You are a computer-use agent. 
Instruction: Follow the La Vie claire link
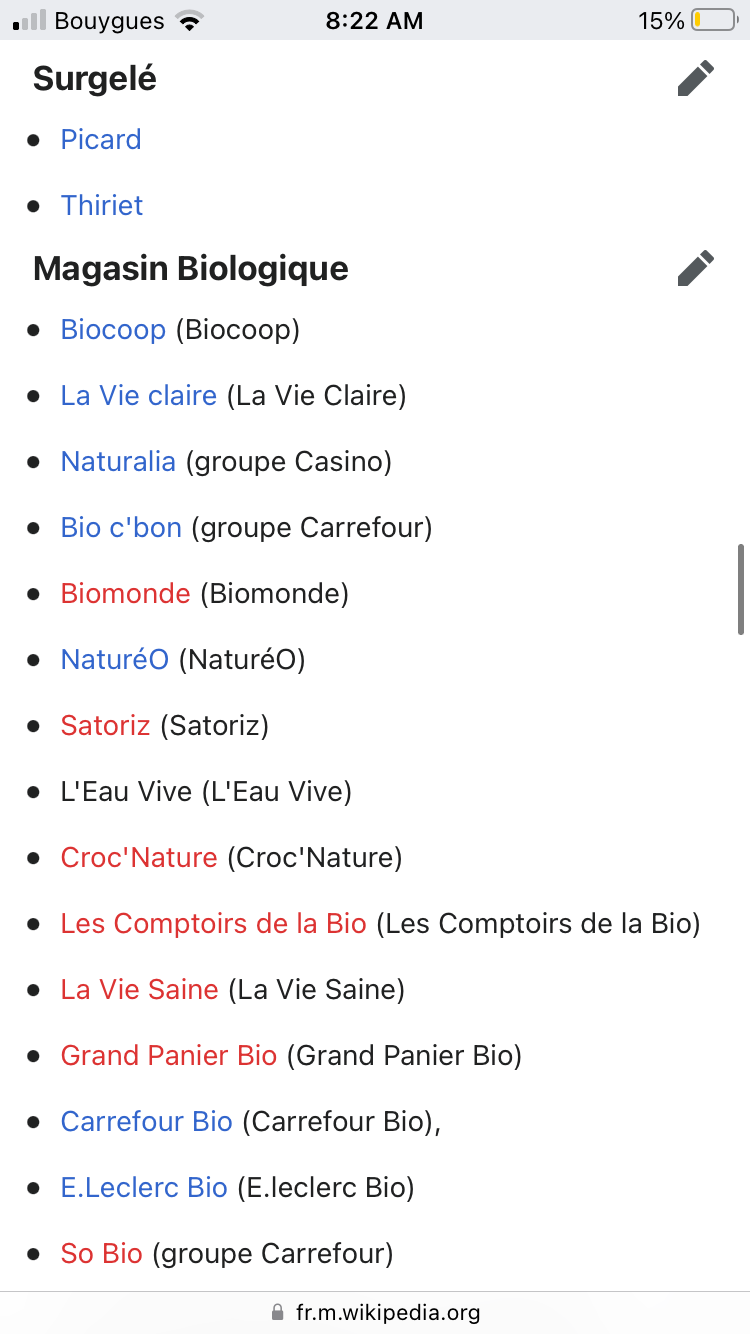click(139, 395)
